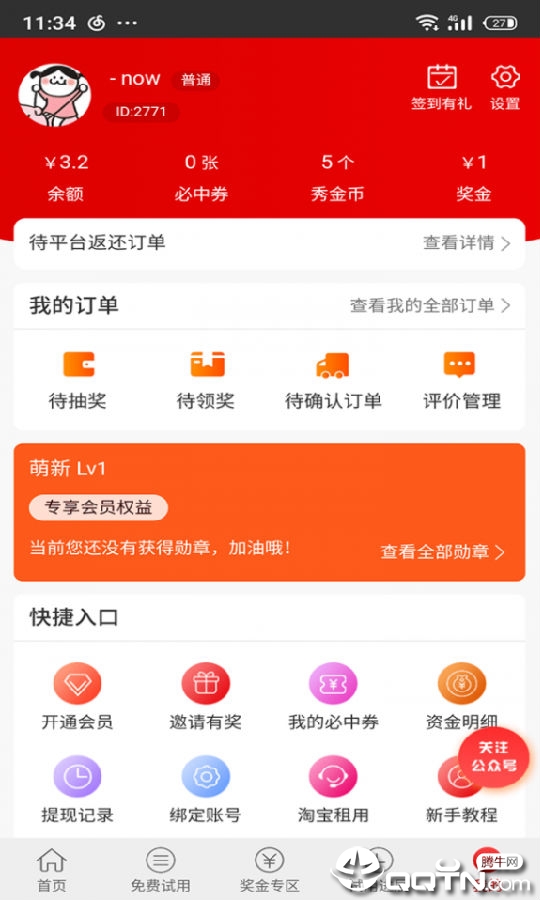Viewport: 540px width, 900px height.
Task: Switch to 首页 tab
Action: pos(52,870)
